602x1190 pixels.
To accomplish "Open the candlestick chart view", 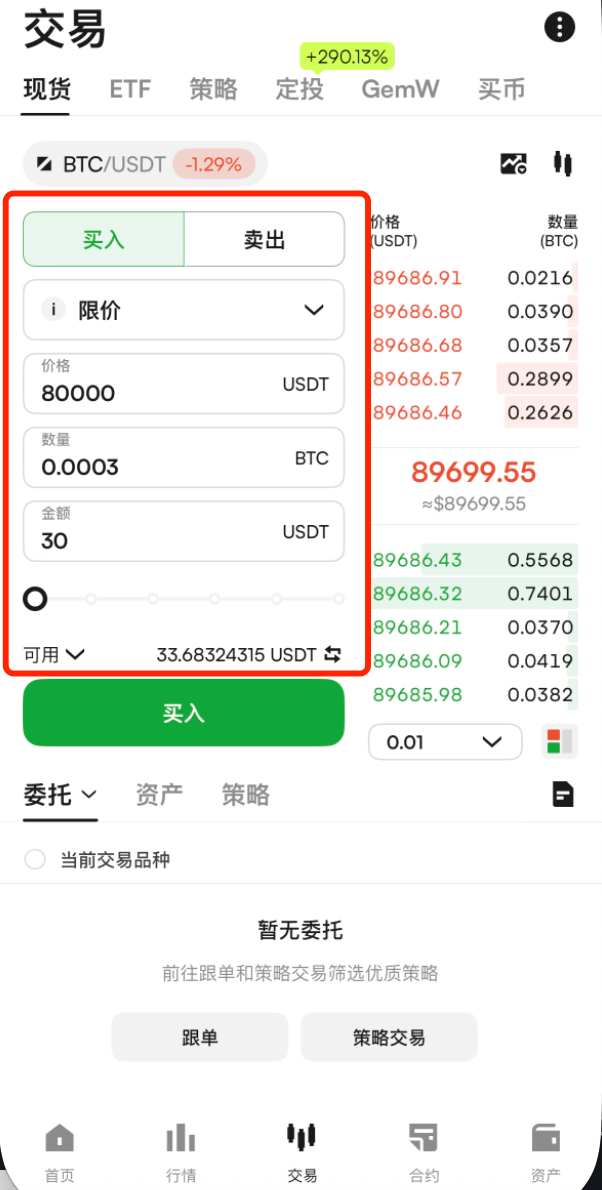I will point(563,163).
